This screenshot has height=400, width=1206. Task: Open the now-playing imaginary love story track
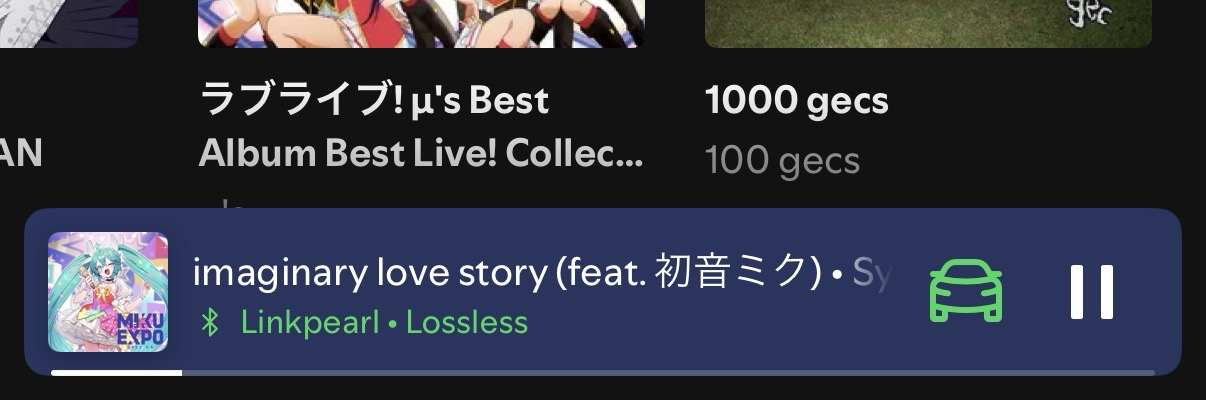(x=498, y=271)
